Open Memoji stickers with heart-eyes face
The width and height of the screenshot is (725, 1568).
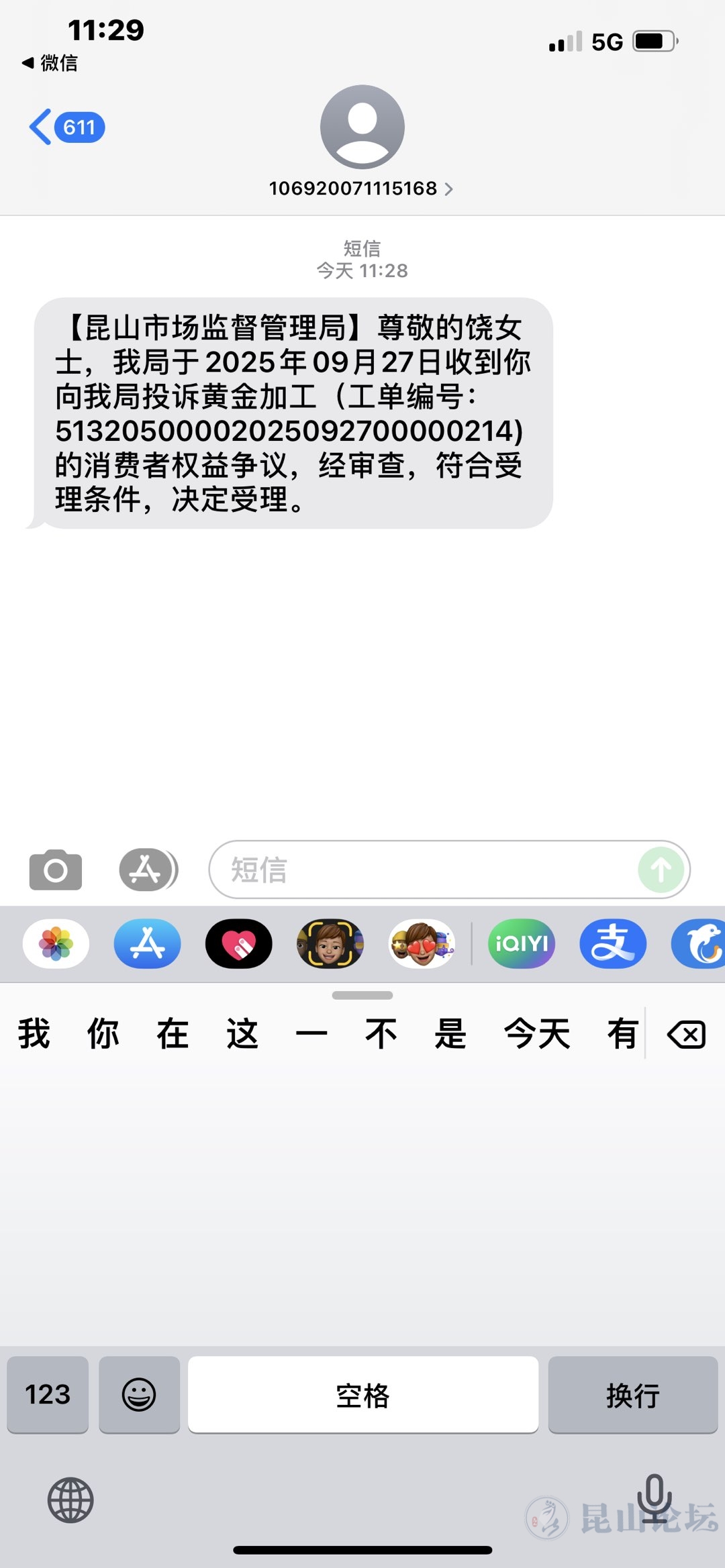point(422,944)
